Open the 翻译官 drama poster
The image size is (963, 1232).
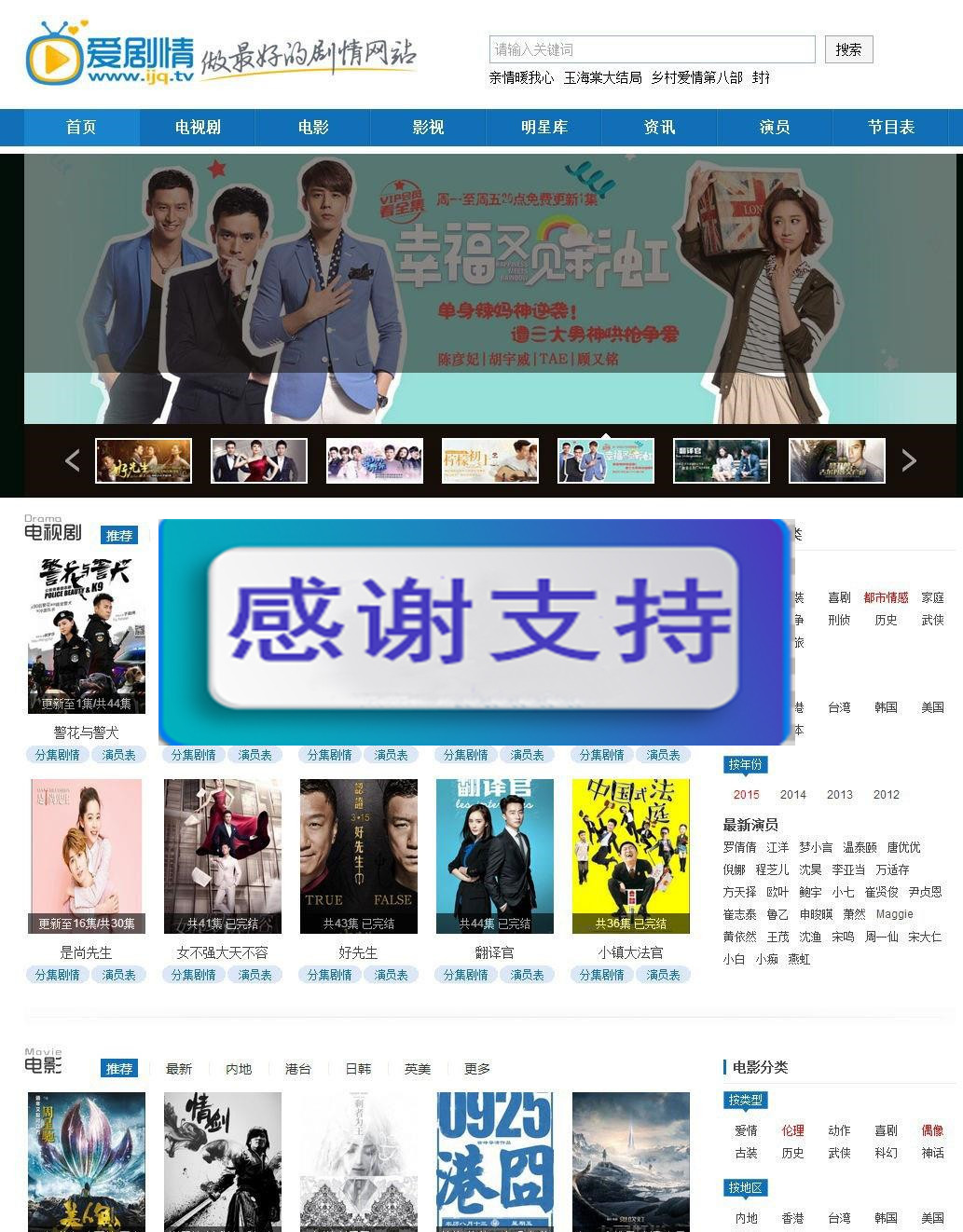click(x=495, y=856)
